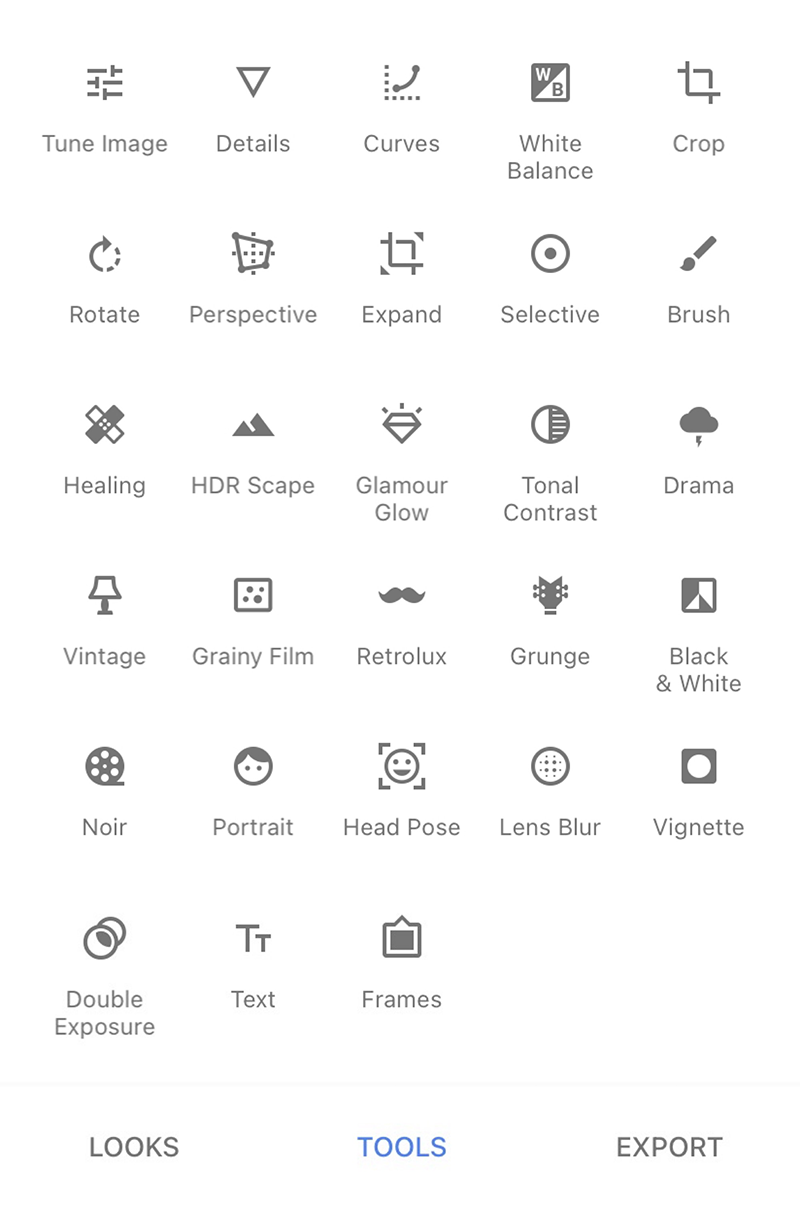This screenshot has width=800, height=1210.
Task: Apply the HDR Scape effect
Action: click(x=252, y=447)
